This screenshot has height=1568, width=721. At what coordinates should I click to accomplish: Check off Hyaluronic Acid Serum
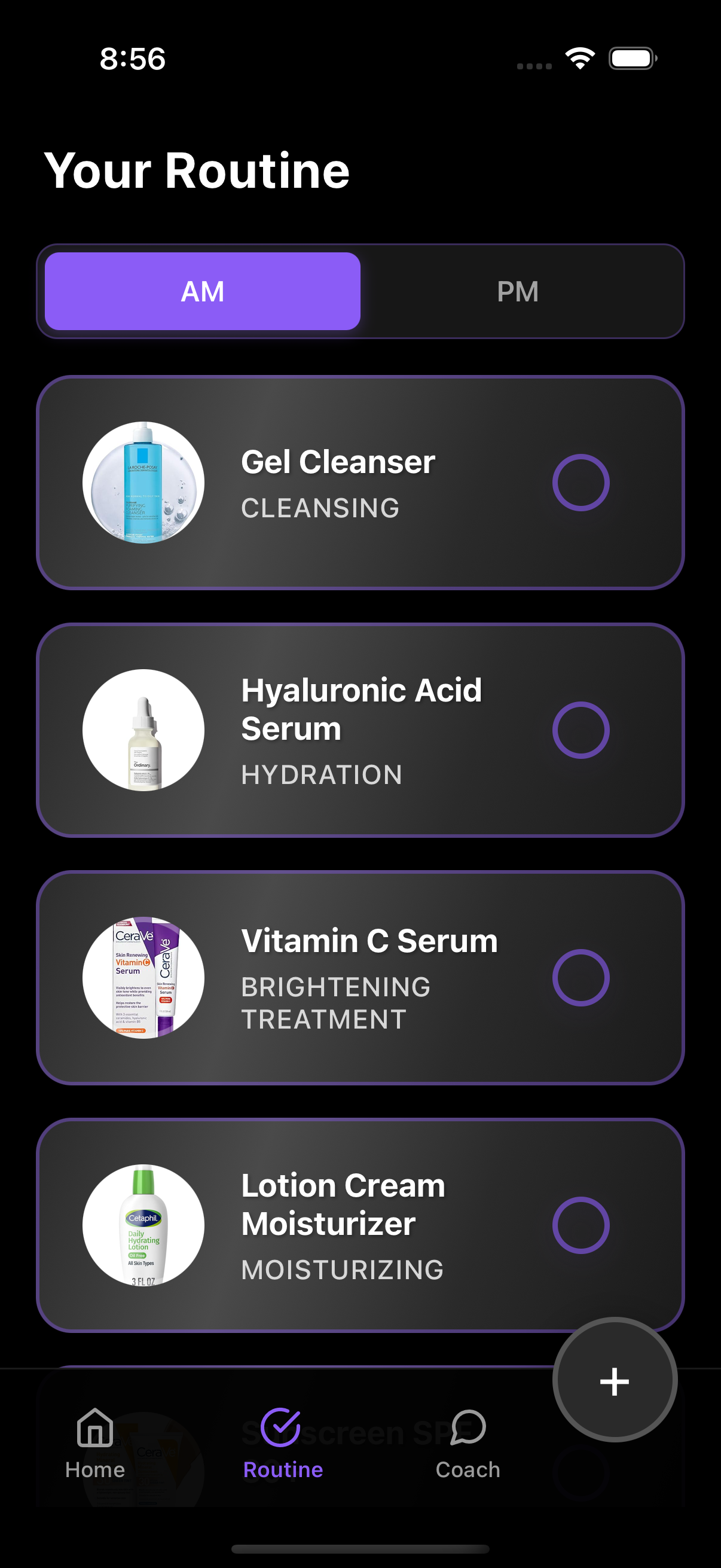581,730
